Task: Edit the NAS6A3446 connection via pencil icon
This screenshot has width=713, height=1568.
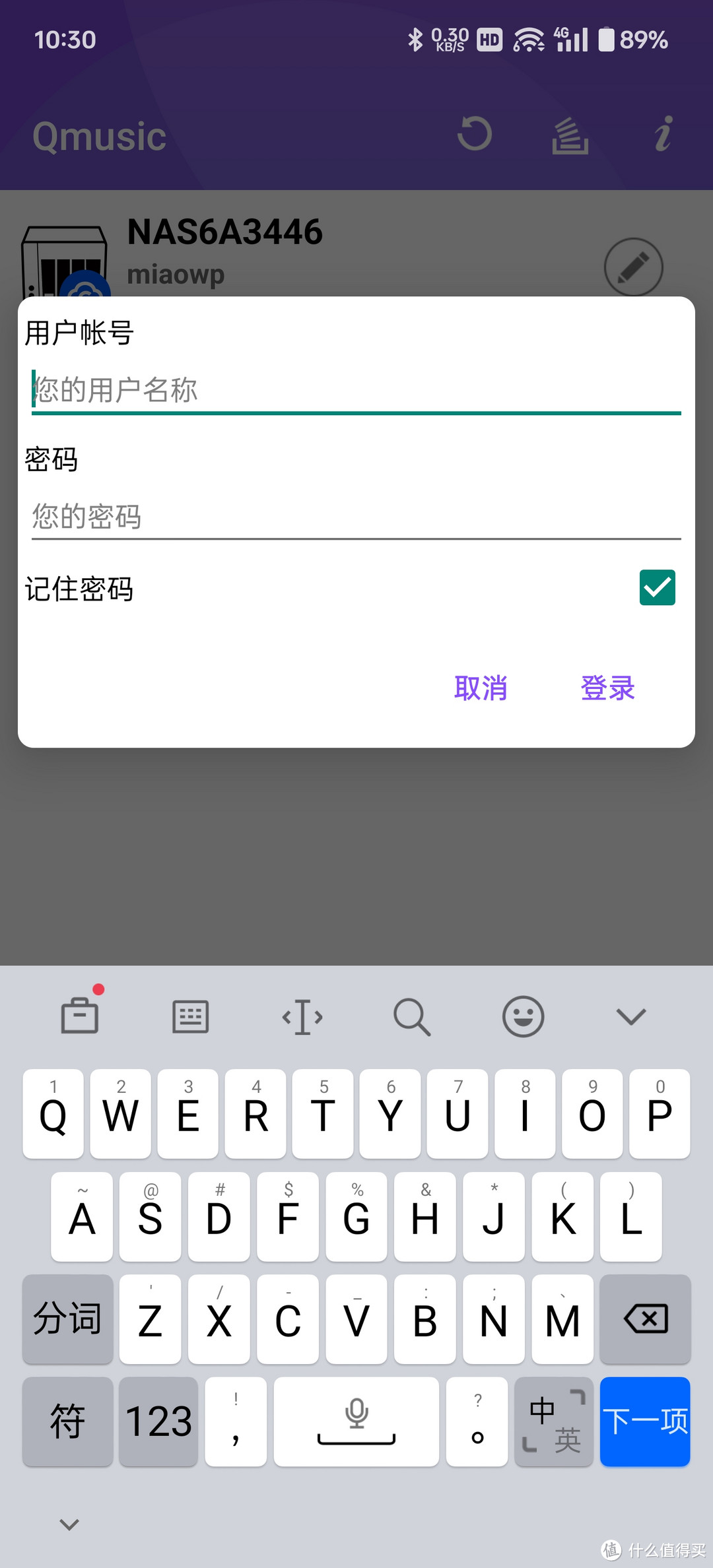Action: (633, 268)
